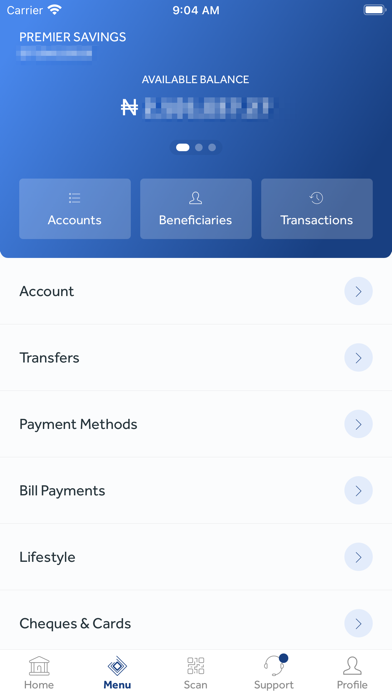Switch to the Home tab
Image resolution: width=392 pixels, height=696 pixels.
pyautogui.click(x=39, y=673)
